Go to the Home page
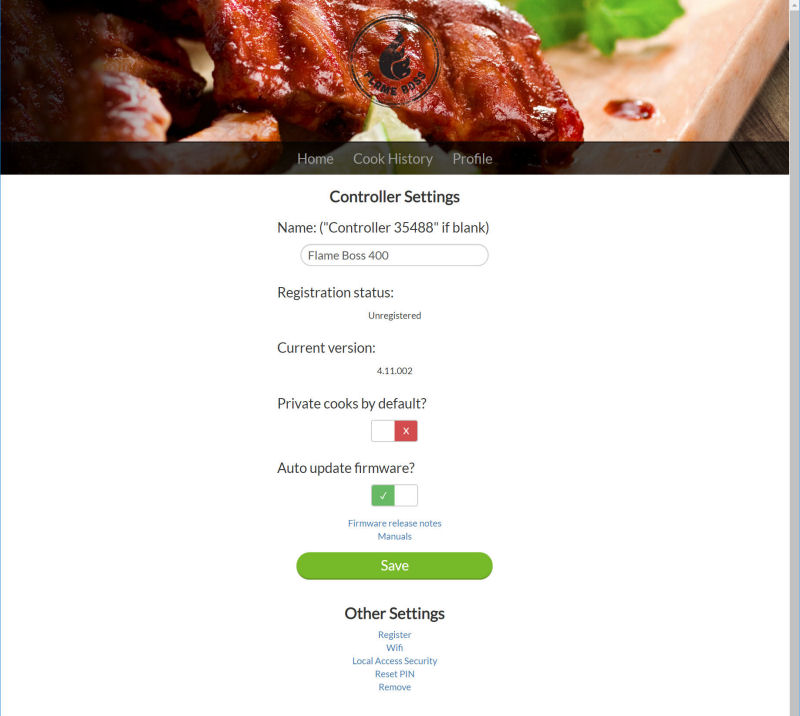Viewport: 800px width, 716px height. point(315,159)
